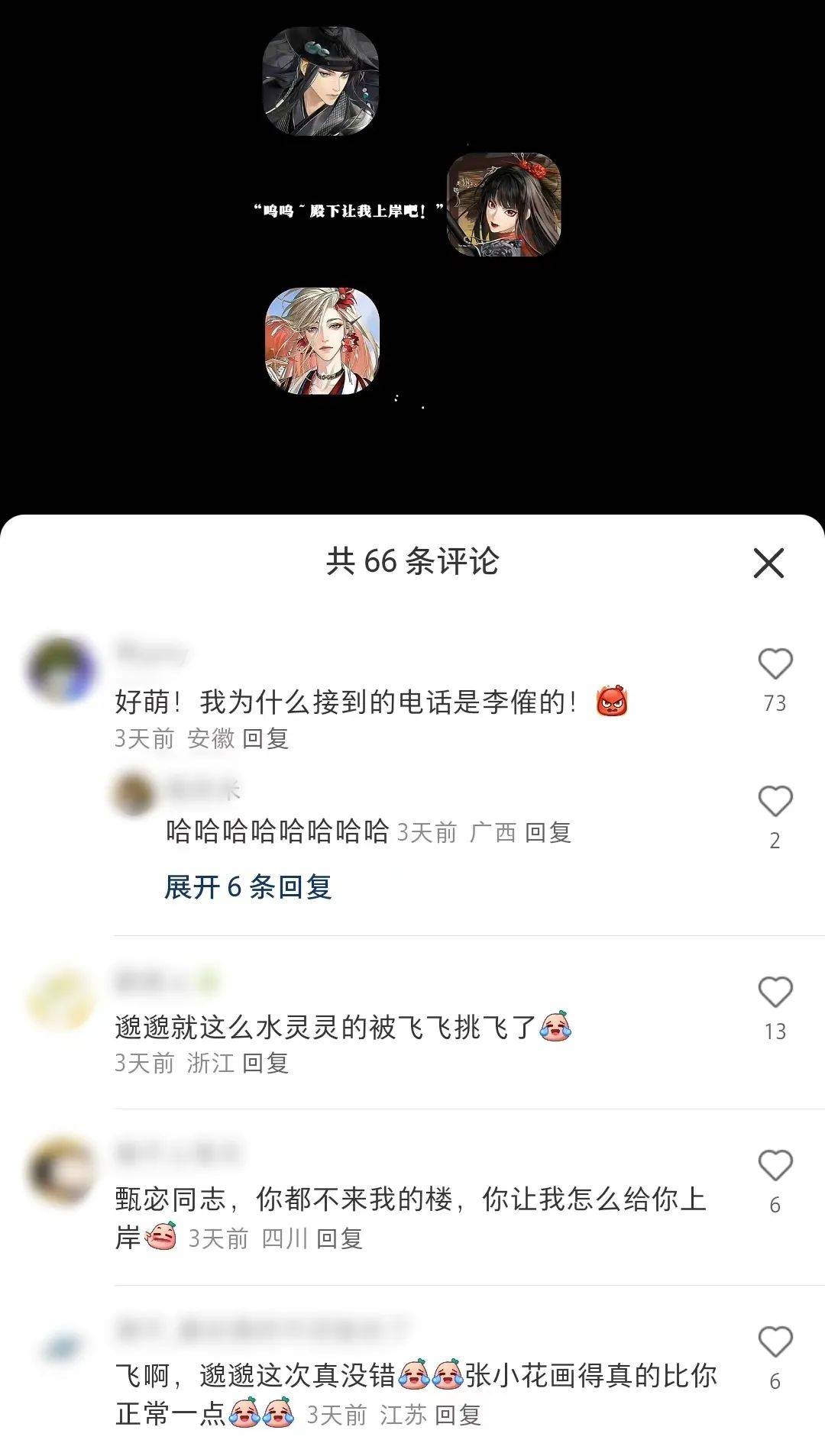The width and height of the screenshot is (825, 1456).
Task: Reply to the comment from 江苏
Action: [x=458, y=1415]
